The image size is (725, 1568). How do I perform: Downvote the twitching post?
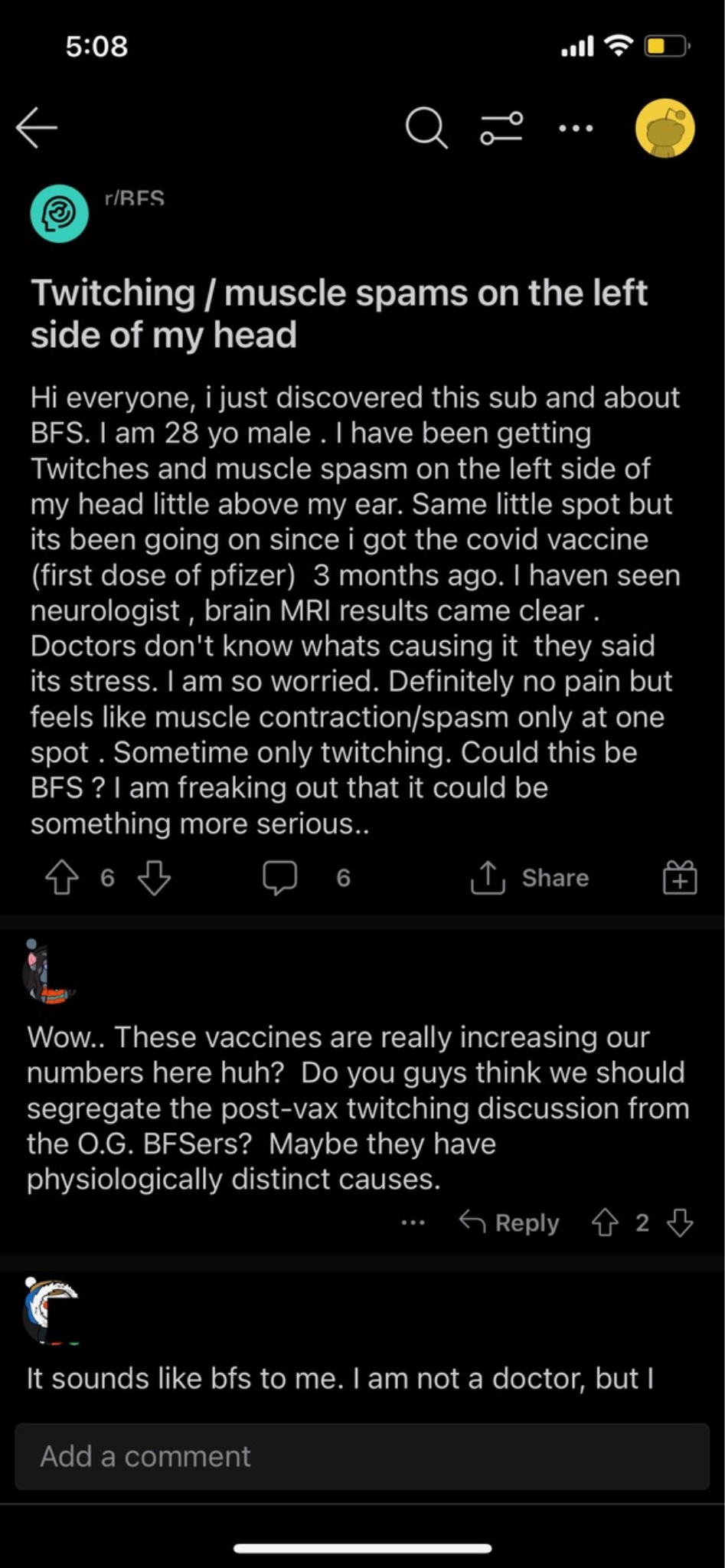tap(154, 878)
